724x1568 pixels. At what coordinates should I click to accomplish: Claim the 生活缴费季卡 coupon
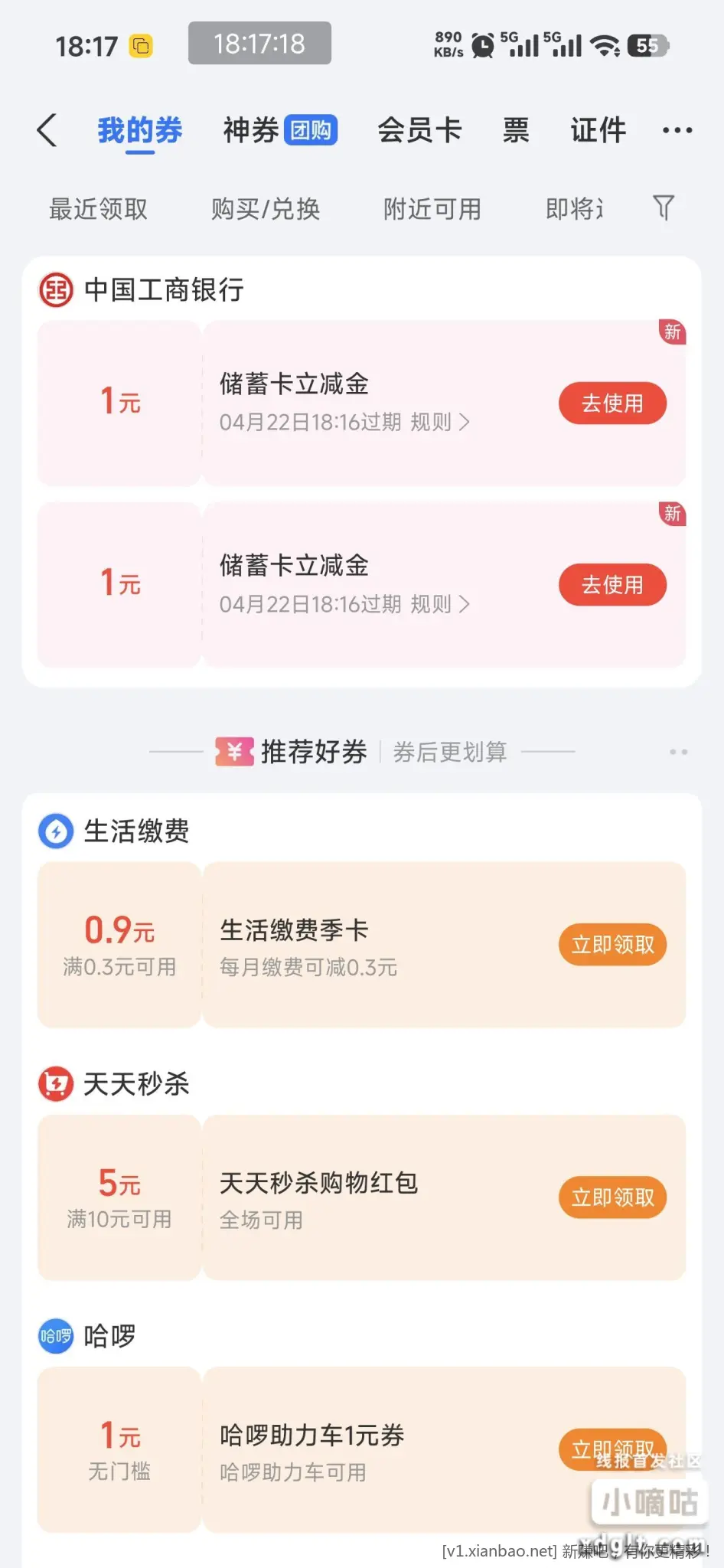coord(612,945)
